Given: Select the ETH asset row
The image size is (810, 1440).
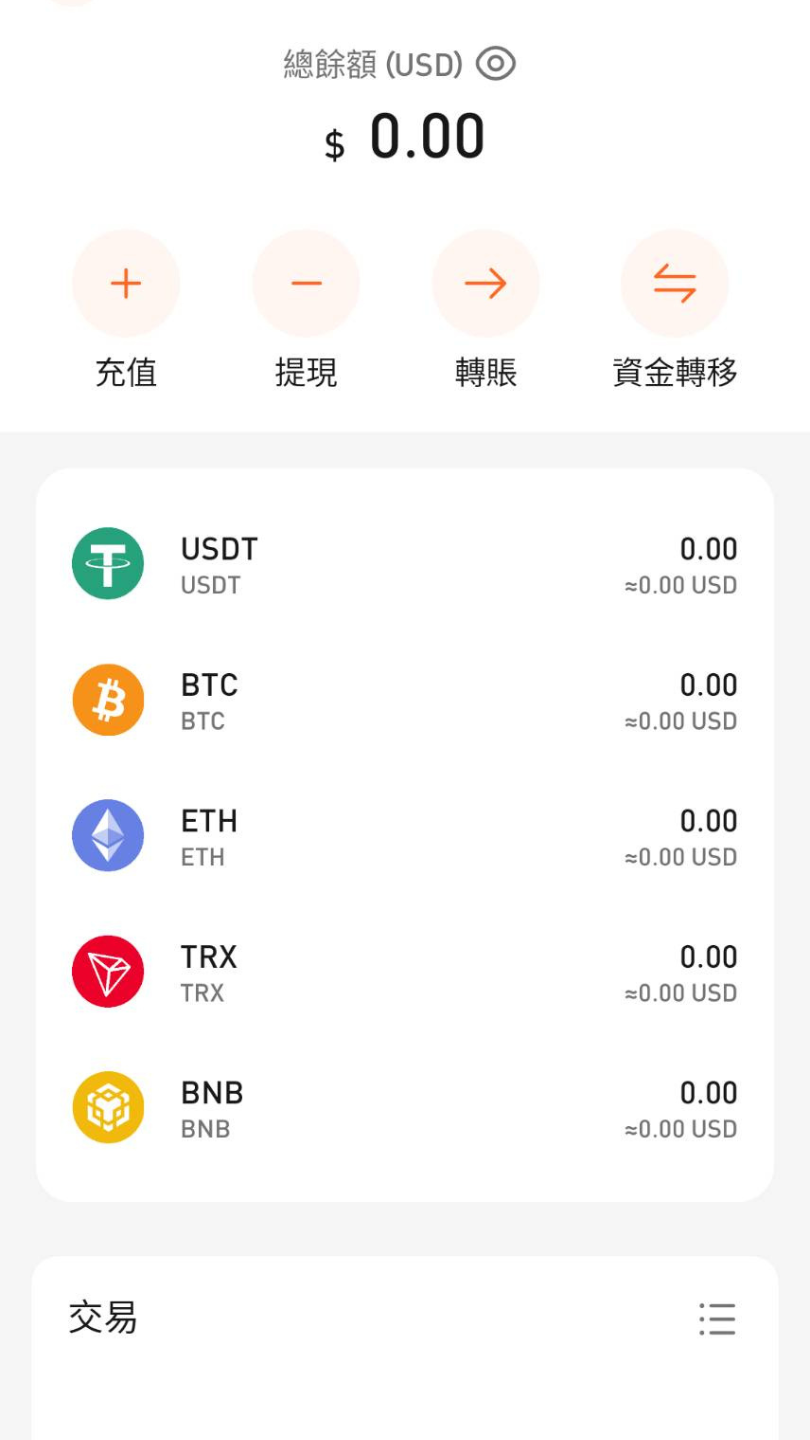Looking at the screenshot, I should tap(404, 836).
